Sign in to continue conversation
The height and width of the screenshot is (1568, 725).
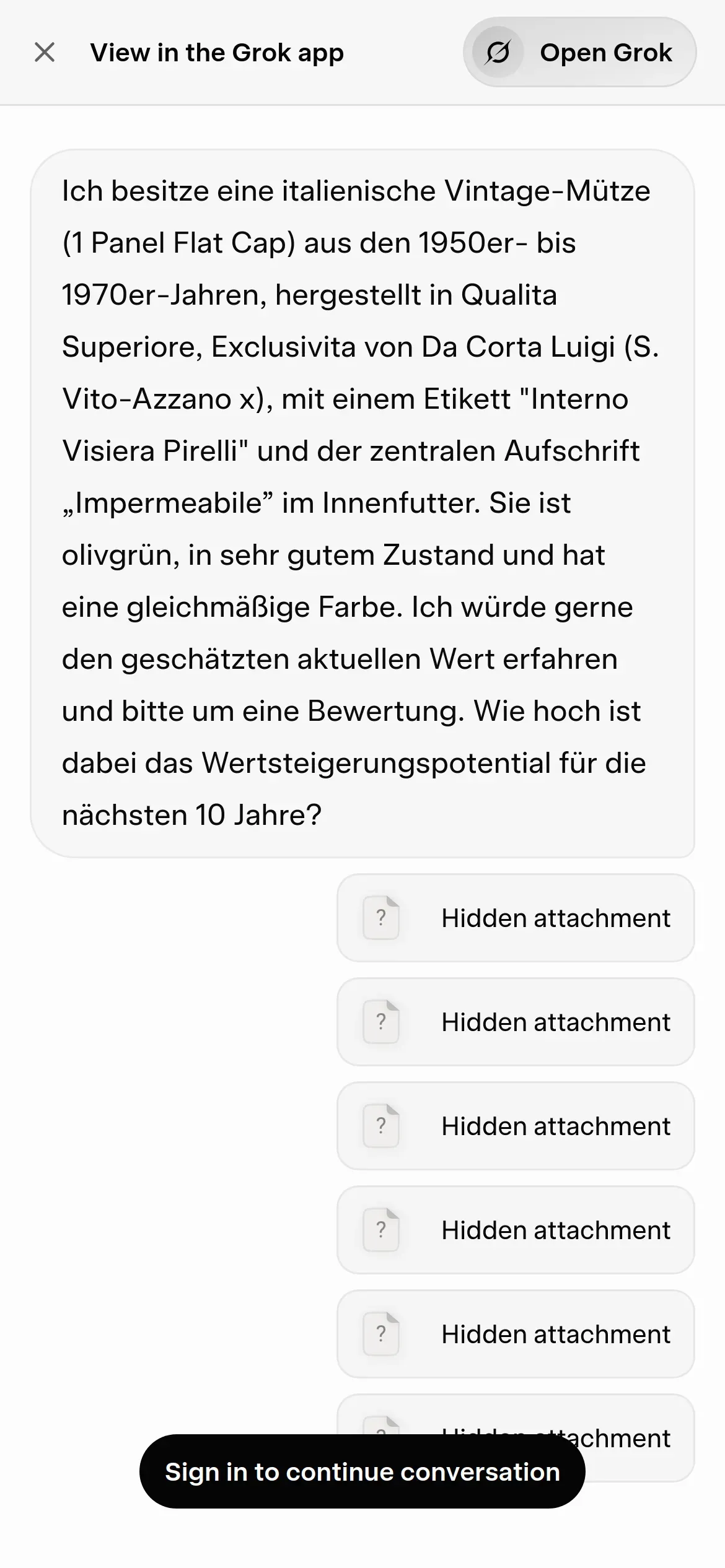pos(362,1472)
